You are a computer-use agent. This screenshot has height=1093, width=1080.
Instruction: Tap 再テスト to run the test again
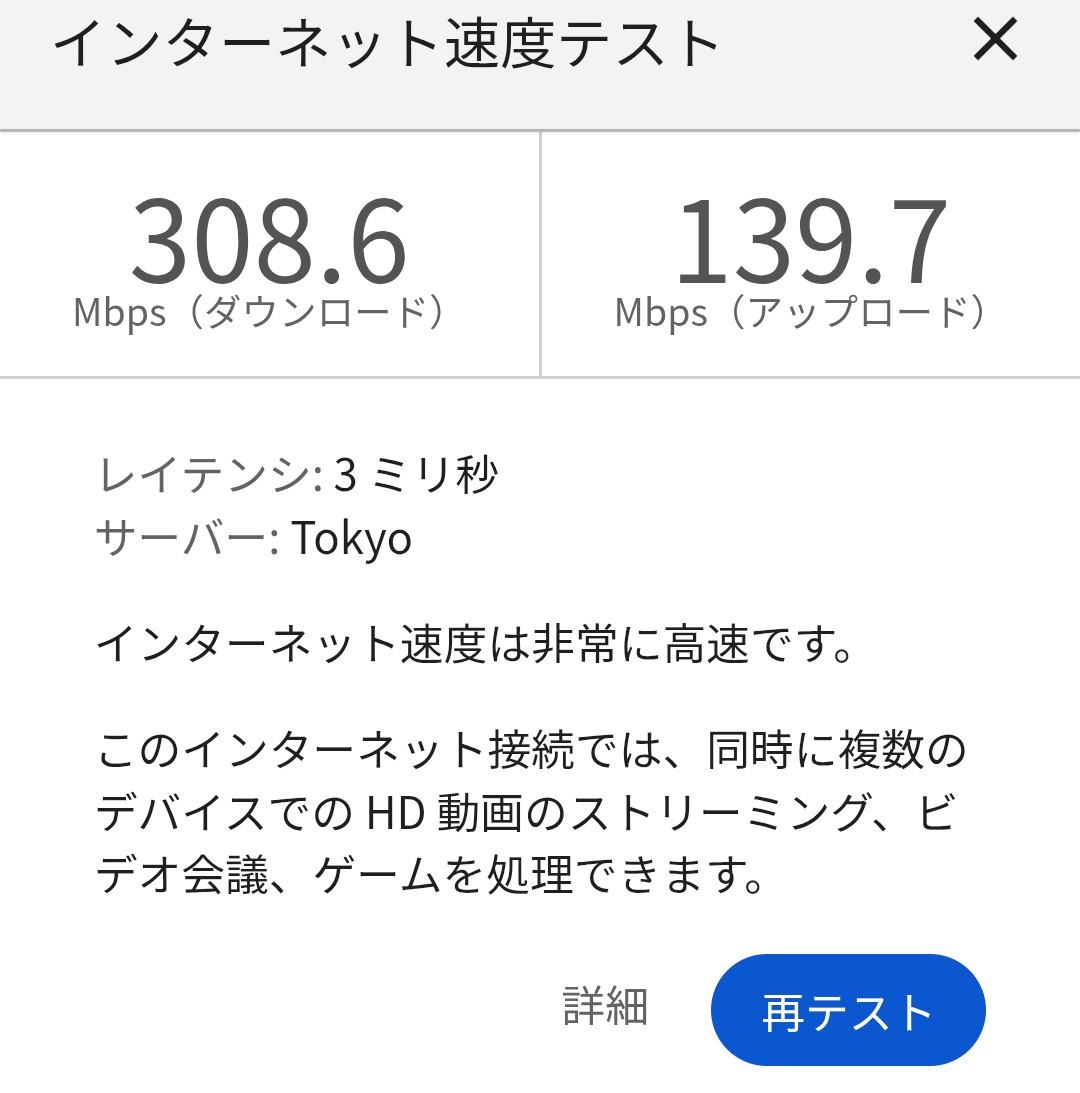point(848,1011)
